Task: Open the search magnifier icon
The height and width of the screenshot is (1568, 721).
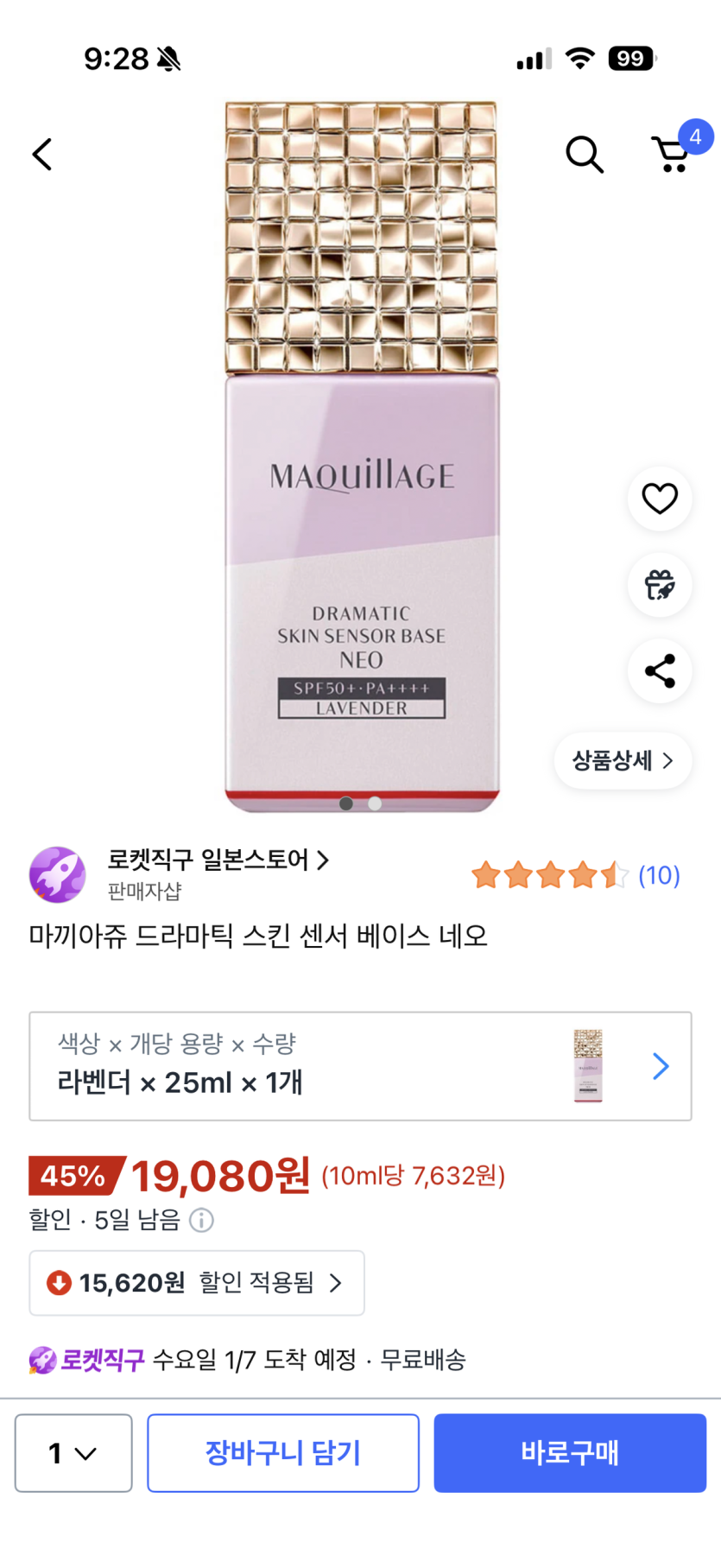Action: click(584, 155)
